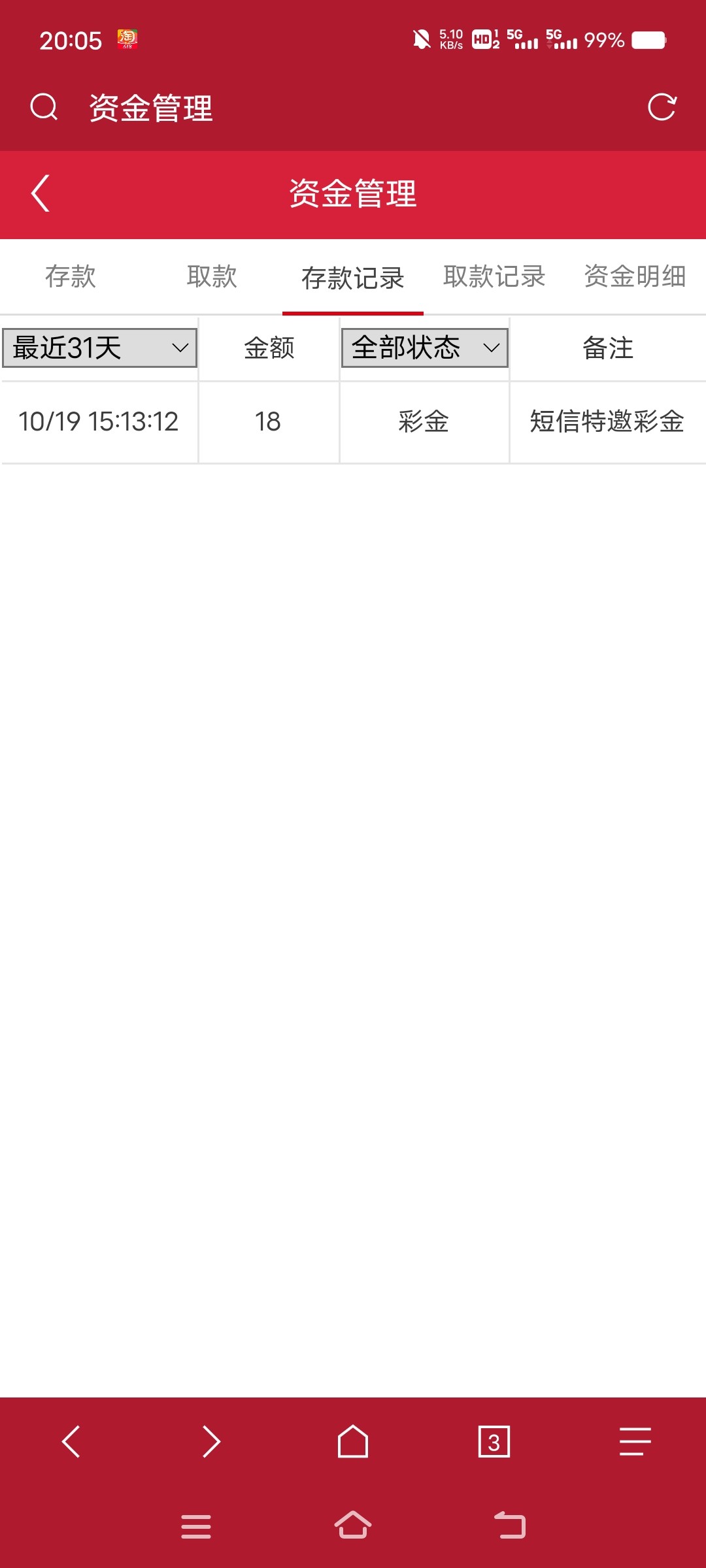The image size is (706, 1568).
Task: Reload the page with the refresh icon
Action: pyautogui.click(x=662, y=107)
